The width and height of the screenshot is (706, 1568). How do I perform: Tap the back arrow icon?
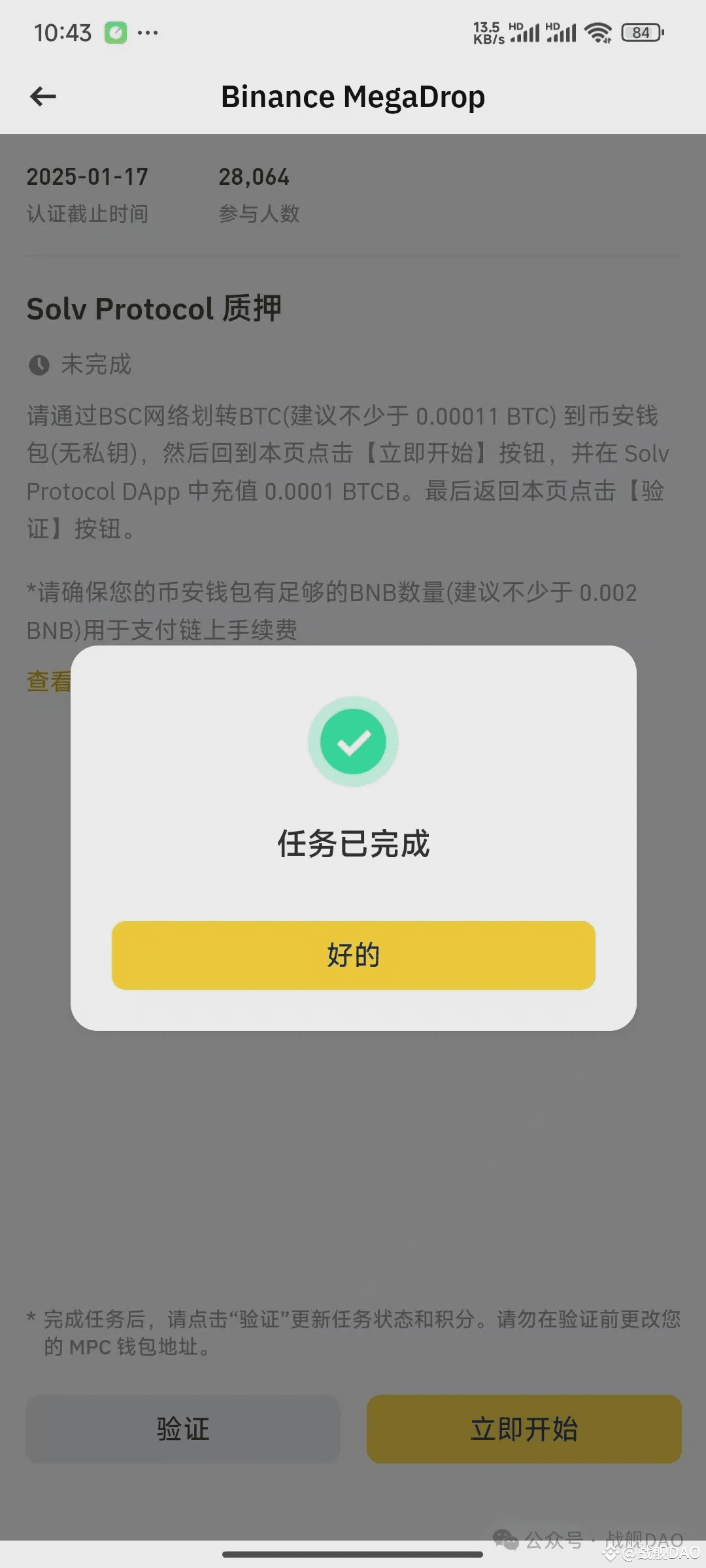tap(43, 96)
